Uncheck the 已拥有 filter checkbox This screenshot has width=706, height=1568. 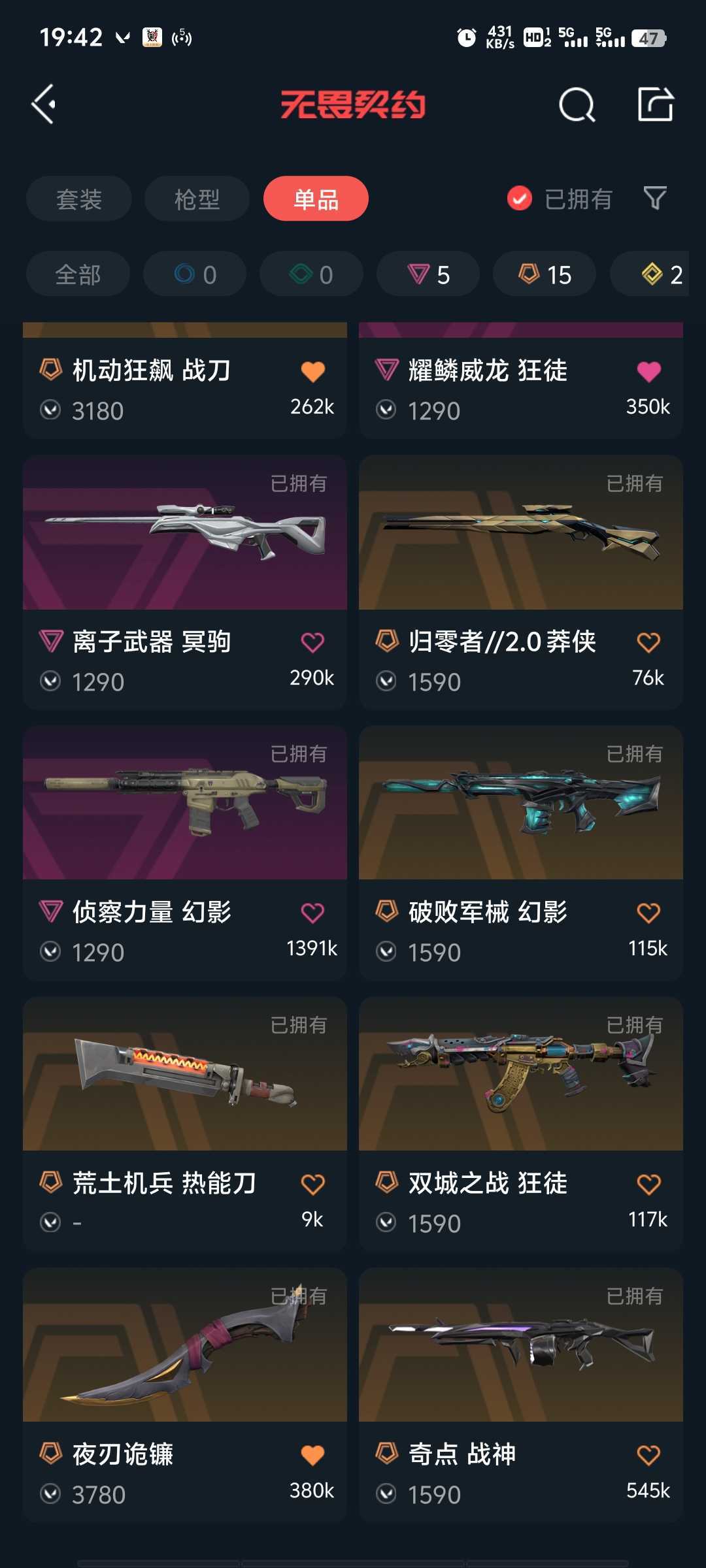pos(520,199)
